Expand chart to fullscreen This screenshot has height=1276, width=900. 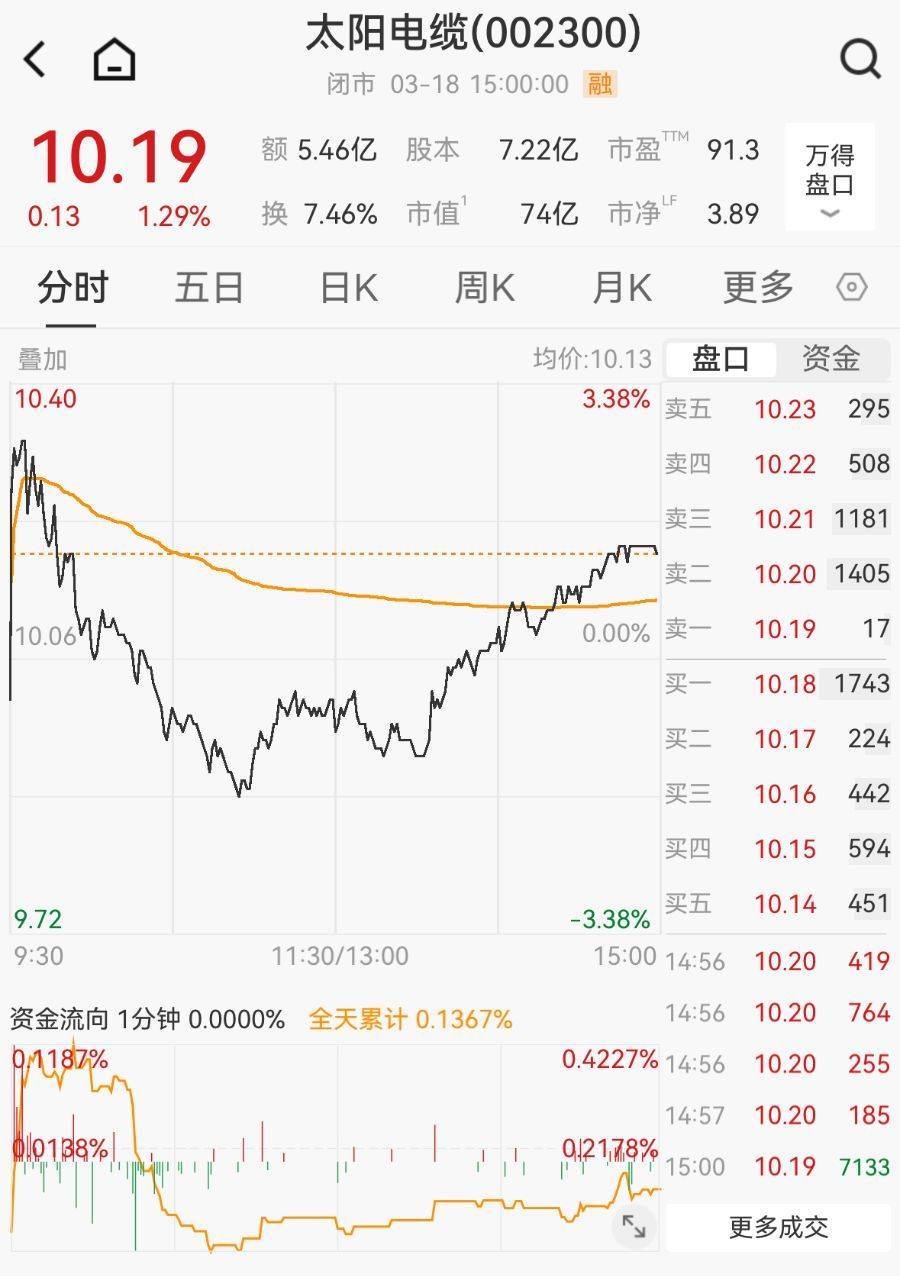pyautogui.click(x=634, y=1226)
